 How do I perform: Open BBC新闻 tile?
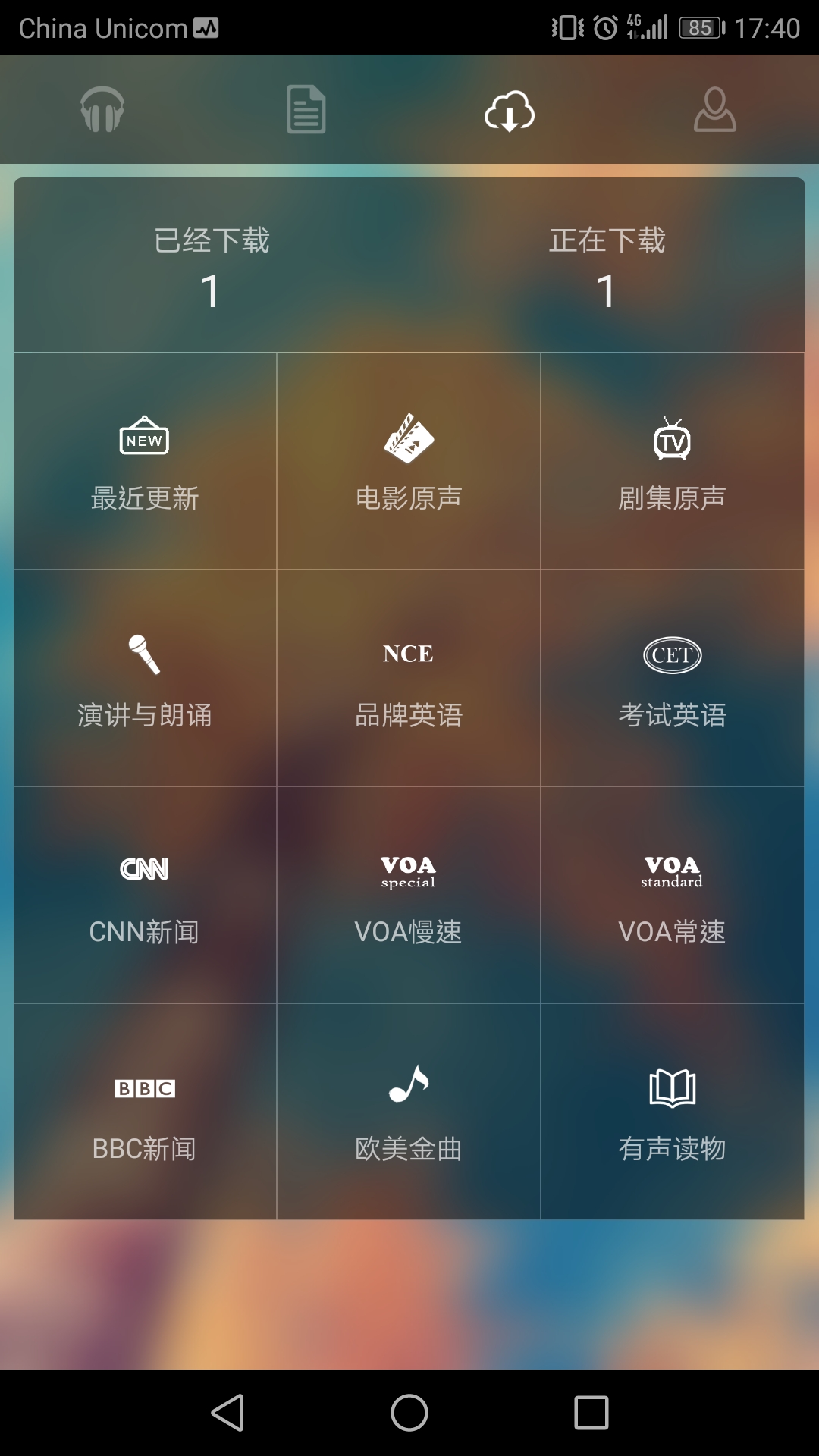tap(145, 1112)
